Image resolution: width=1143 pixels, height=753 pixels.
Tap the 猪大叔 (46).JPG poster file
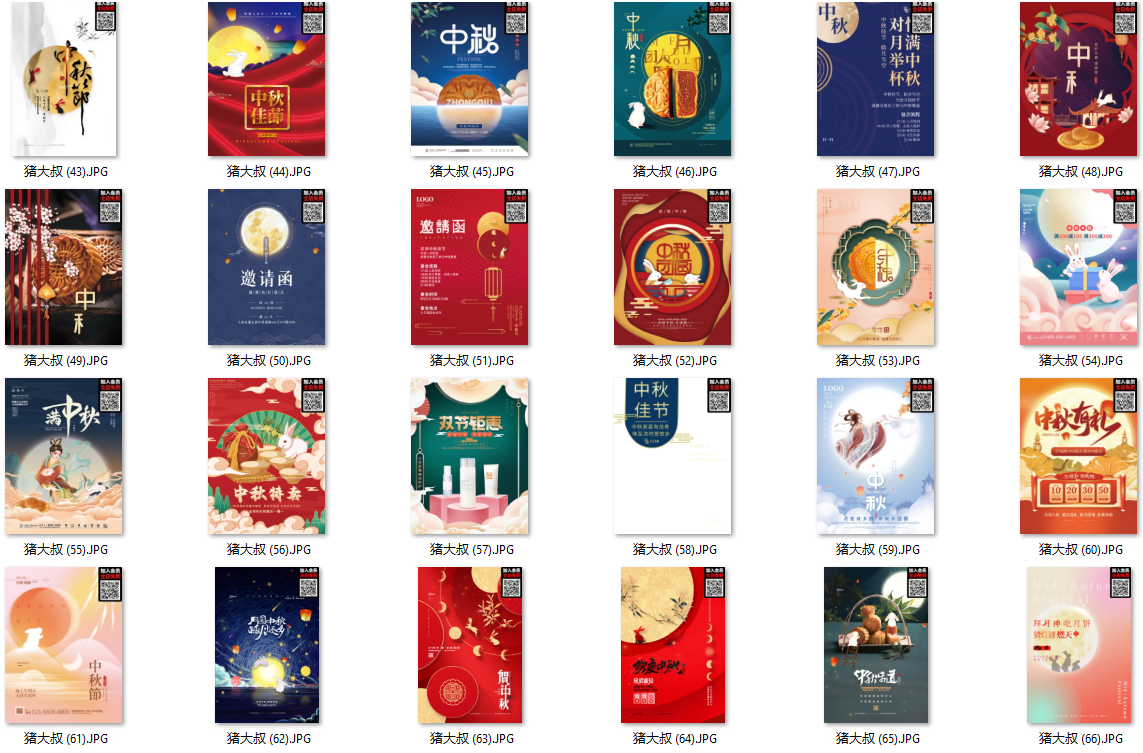click(673, 79)
